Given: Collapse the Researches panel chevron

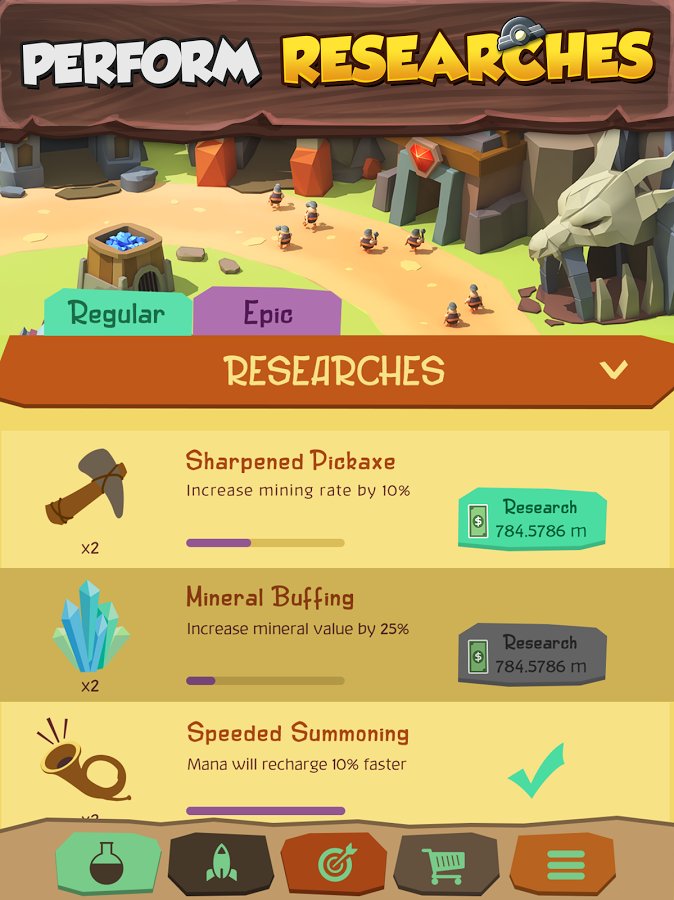Looking at the screenshot, I should coord(613,370).
